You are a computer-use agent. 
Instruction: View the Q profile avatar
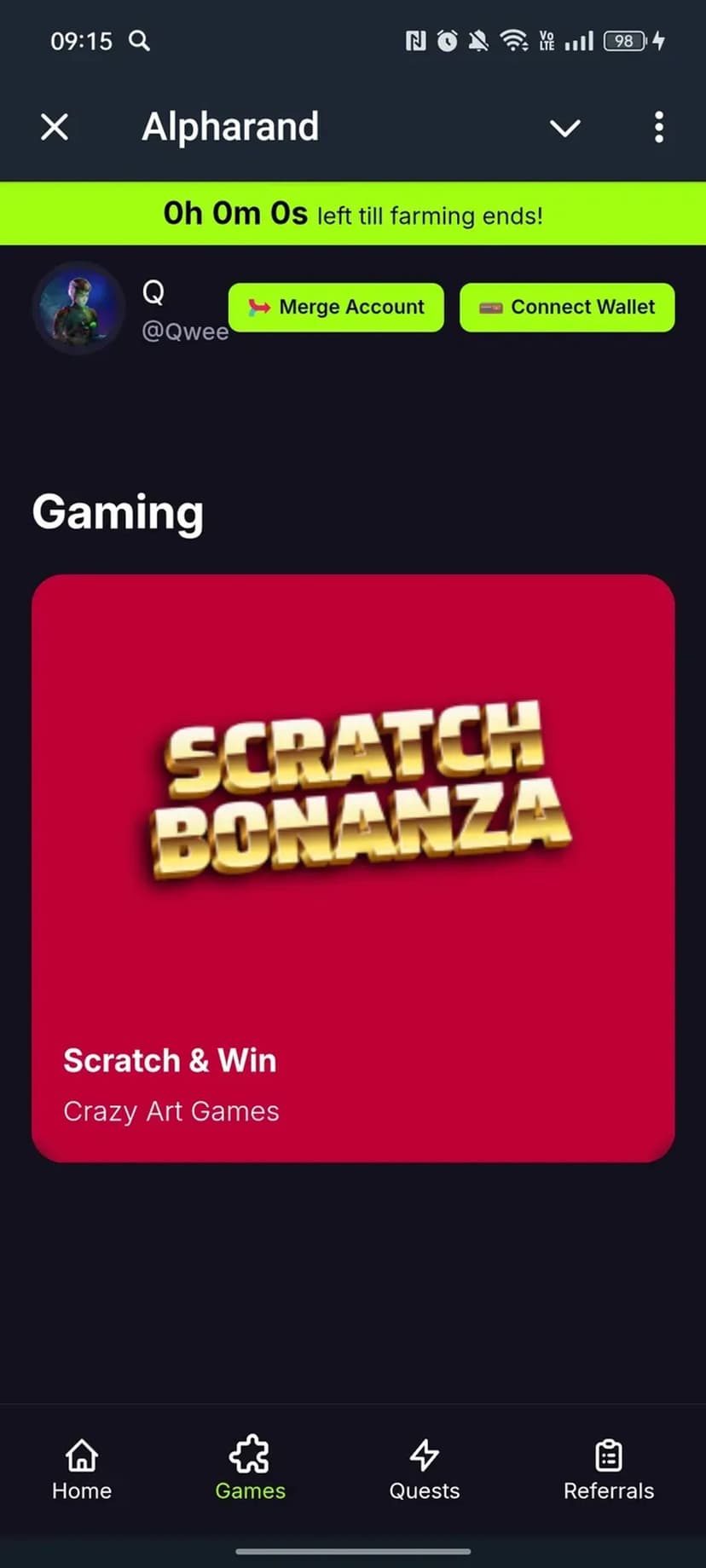[x=78, y=308]
